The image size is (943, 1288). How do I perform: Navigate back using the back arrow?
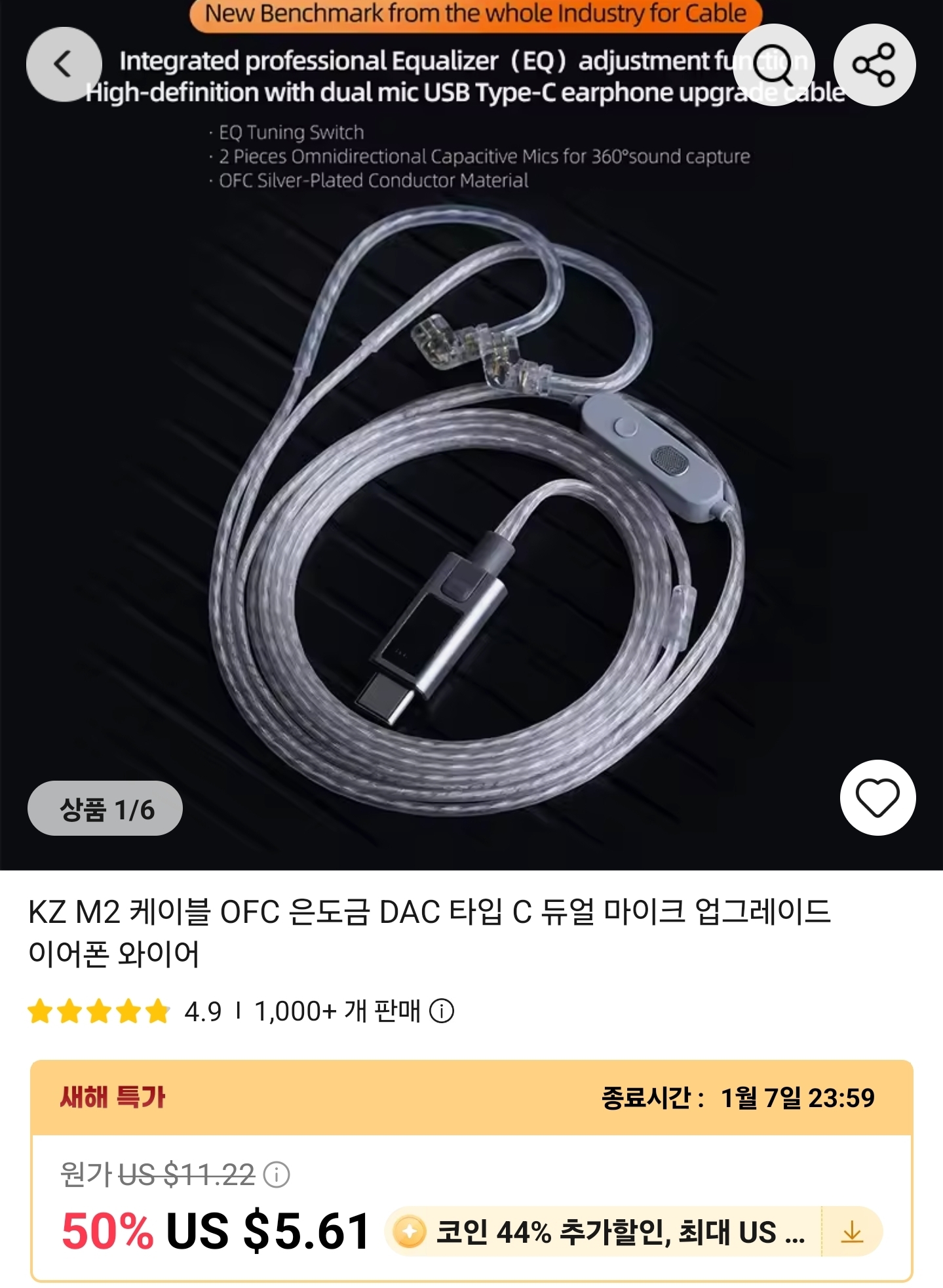[63, 64]
